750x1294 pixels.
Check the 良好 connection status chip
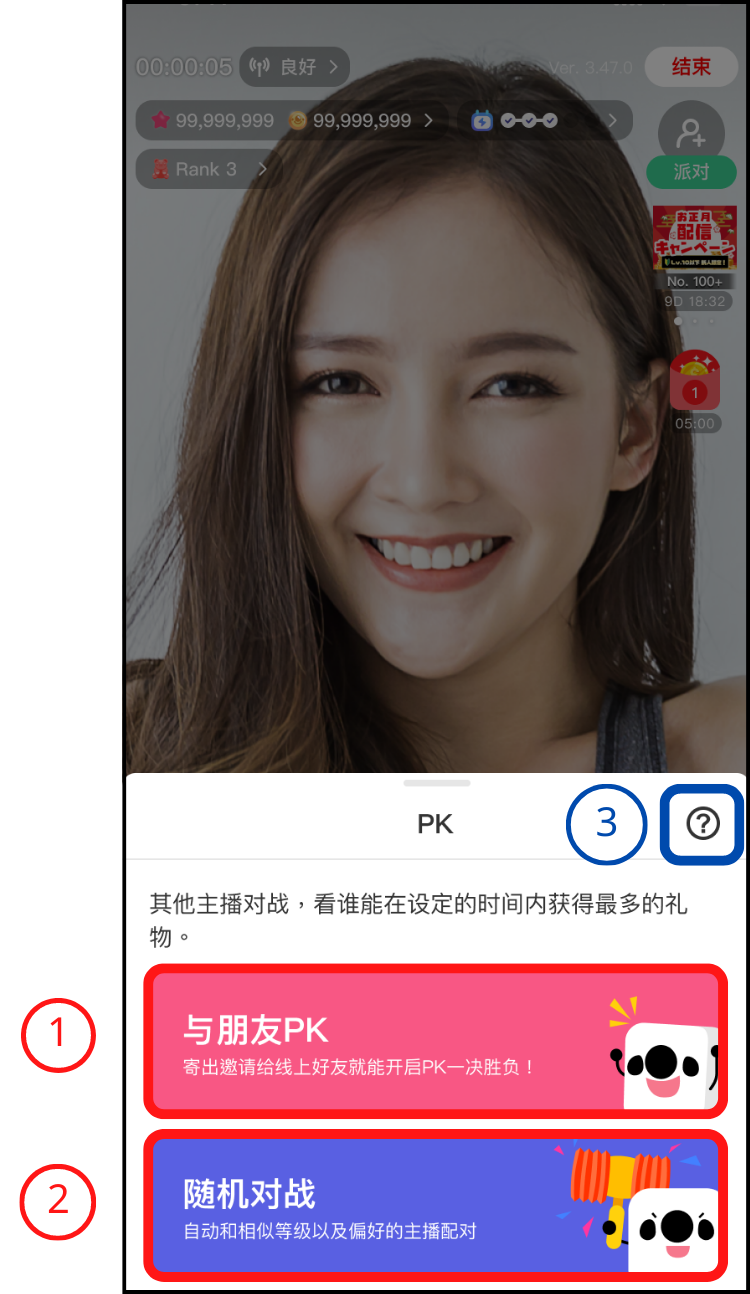point(295,67)
